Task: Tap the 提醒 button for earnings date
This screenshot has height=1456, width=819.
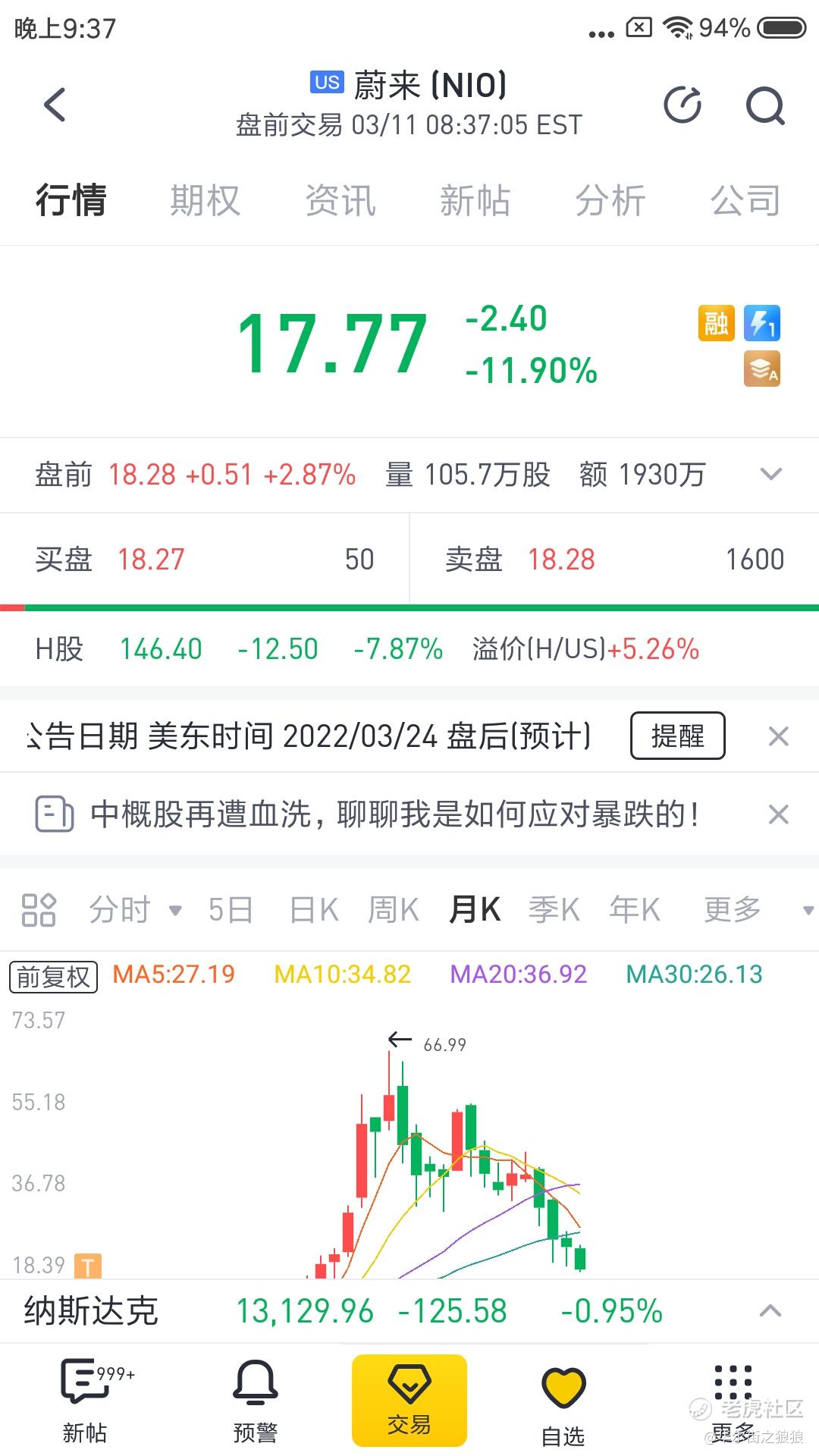Action: point(677,736)
